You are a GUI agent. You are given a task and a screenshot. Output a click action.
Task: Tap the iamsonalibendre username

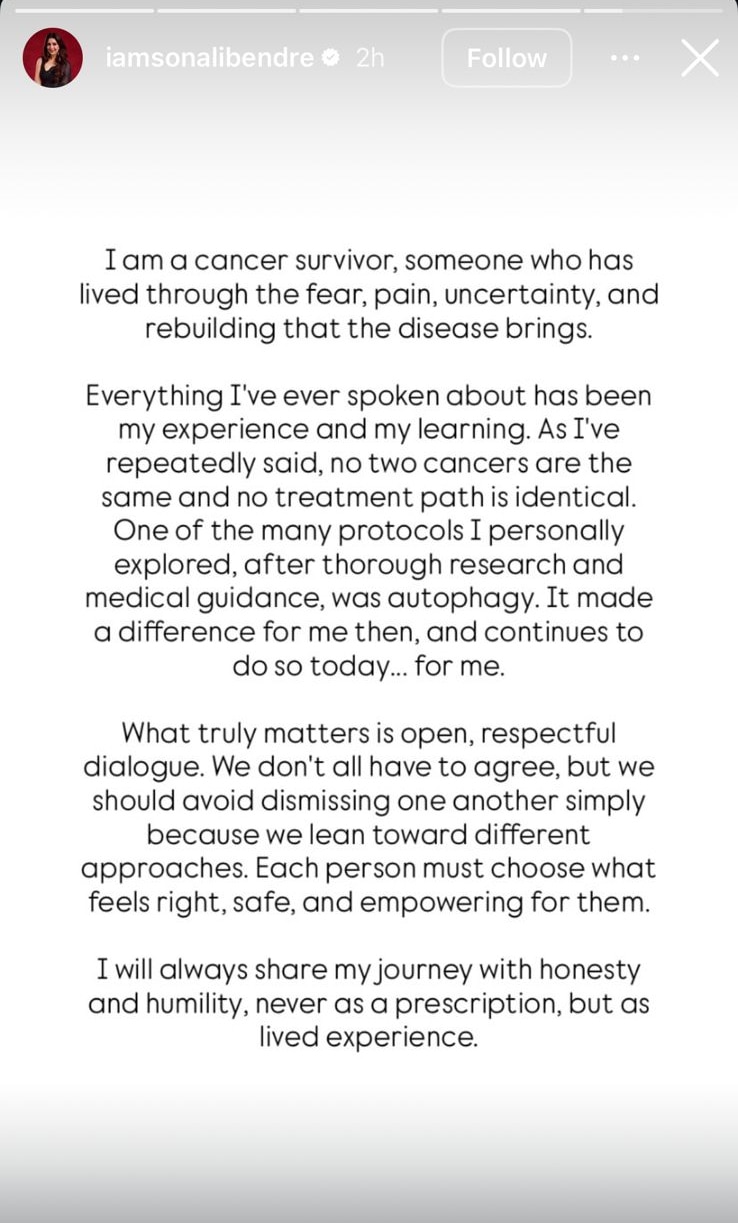(210, 58)
